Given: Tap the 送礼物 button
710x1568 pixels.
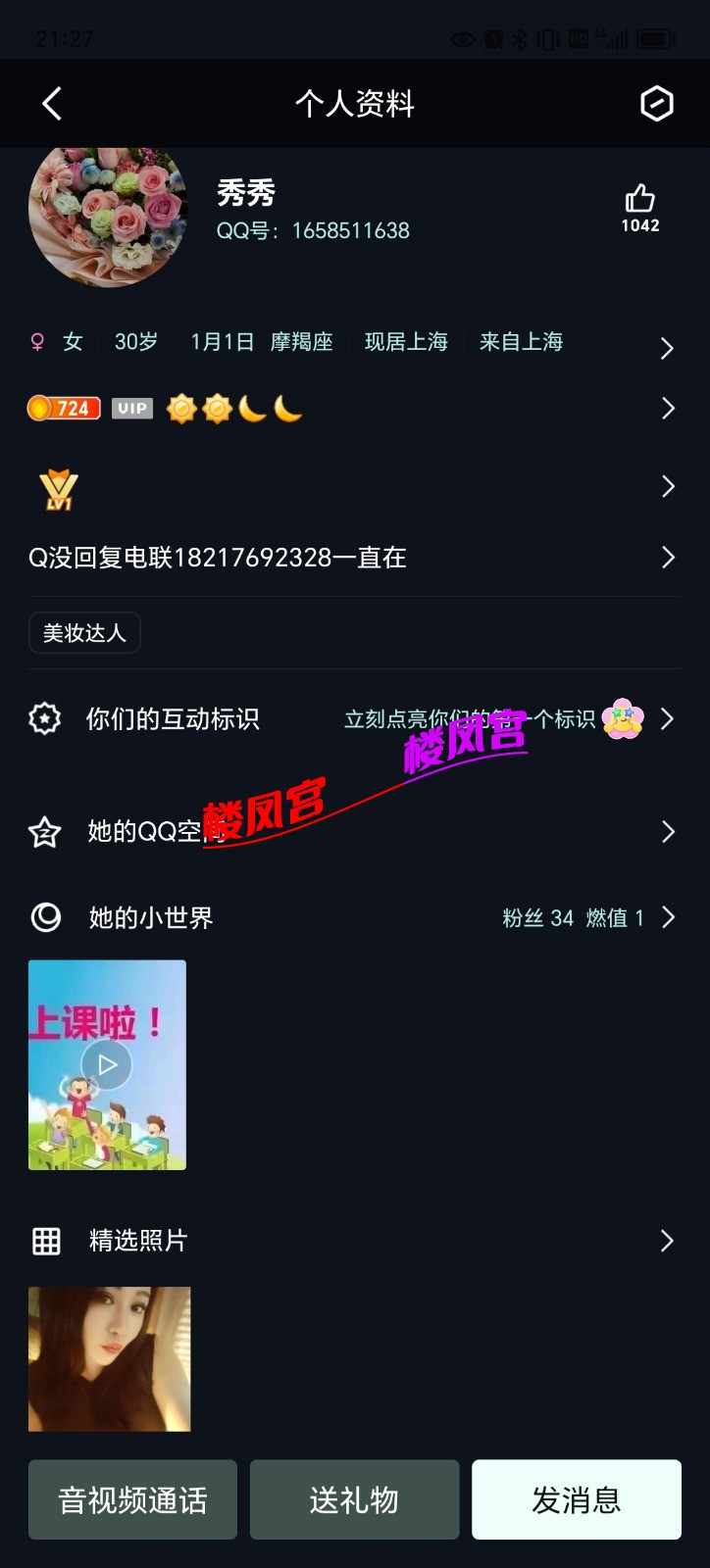Looking at the screenshot, I should (x=355, y=1498).
